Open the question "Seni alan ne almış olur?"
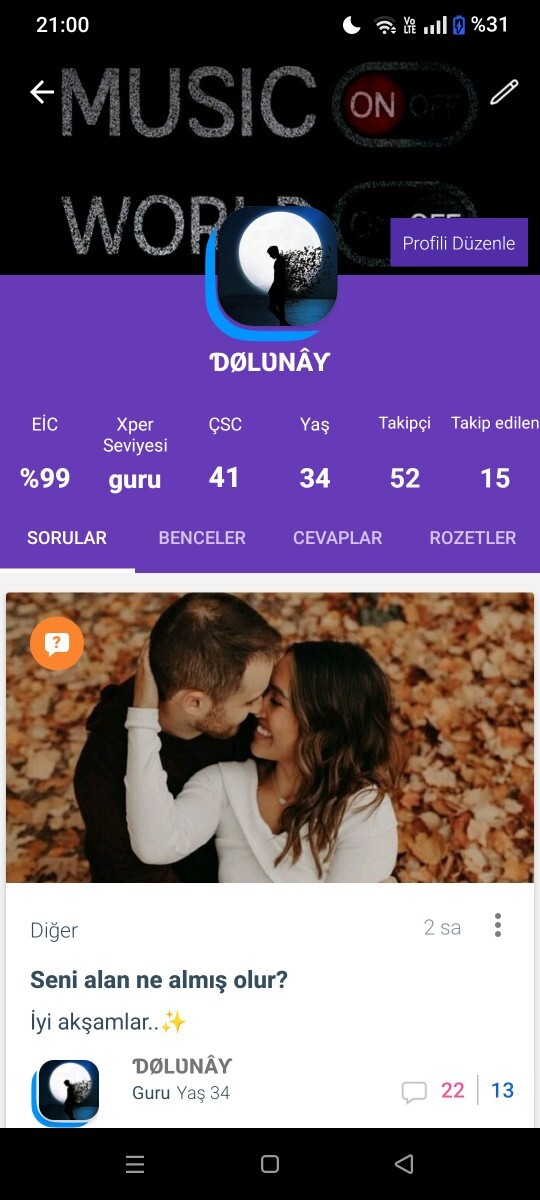 (x=159, y=979)
